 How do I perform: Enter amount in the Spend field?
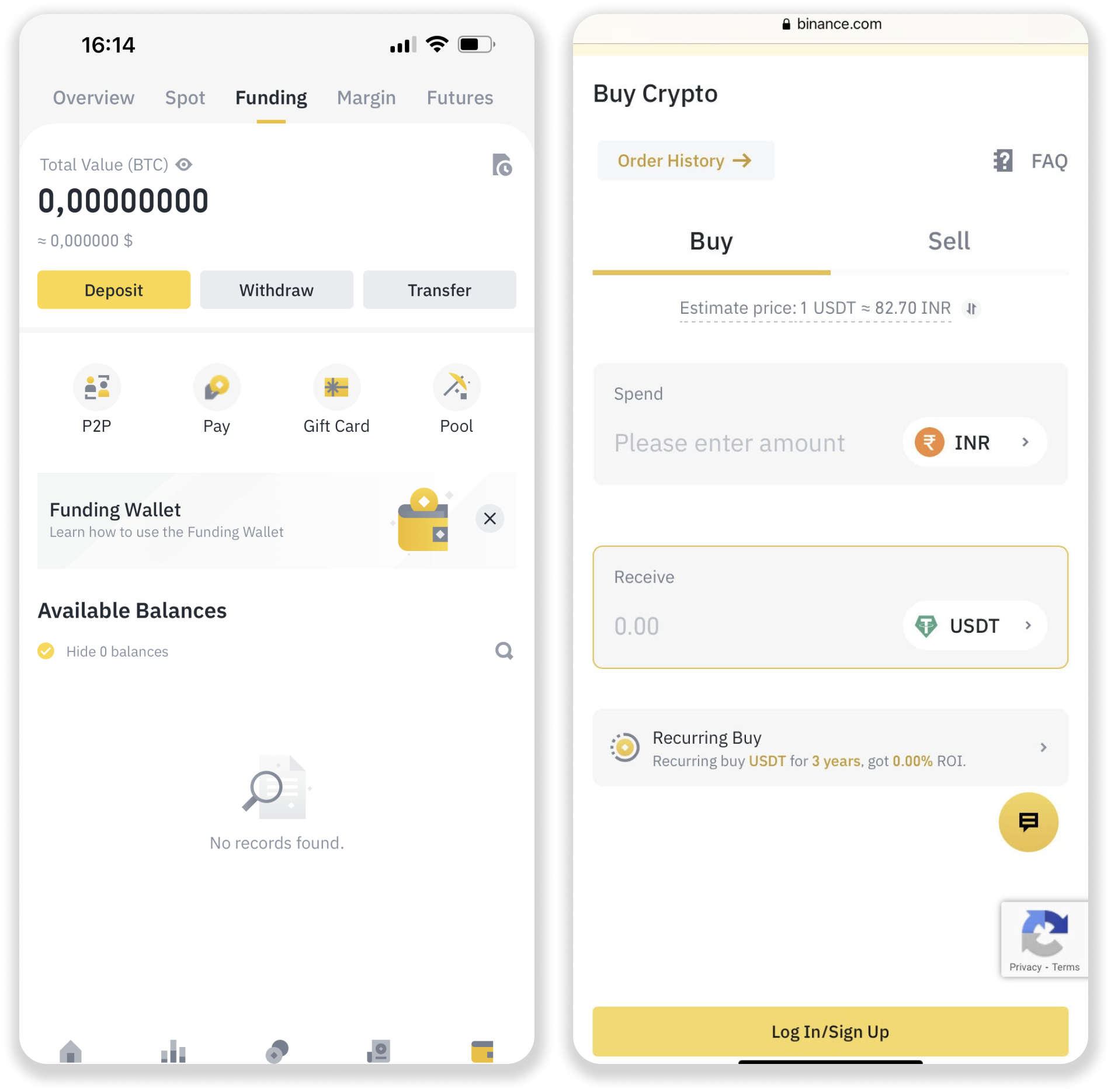point(730,443)
